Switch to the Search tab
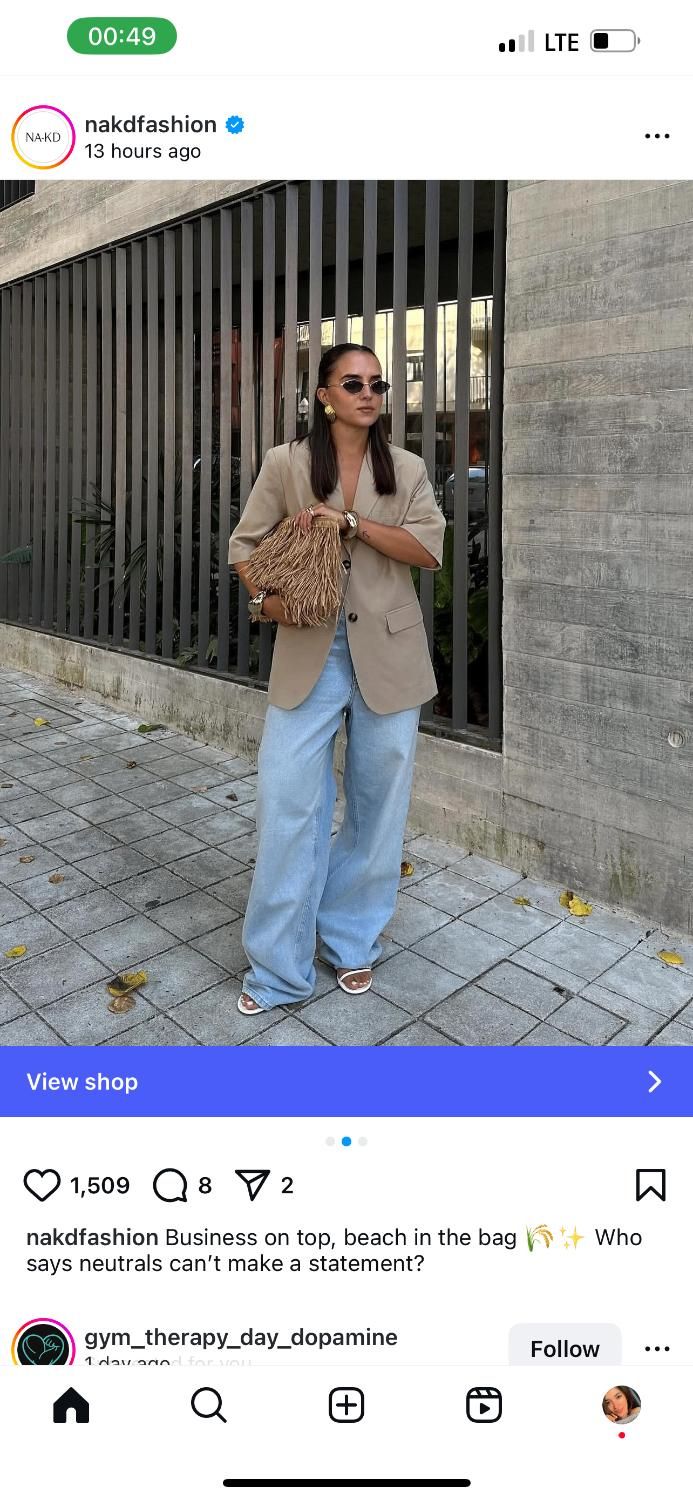Image resolution: width=693 pixels, height=1500 pixels. click(x=208, y=1405)
